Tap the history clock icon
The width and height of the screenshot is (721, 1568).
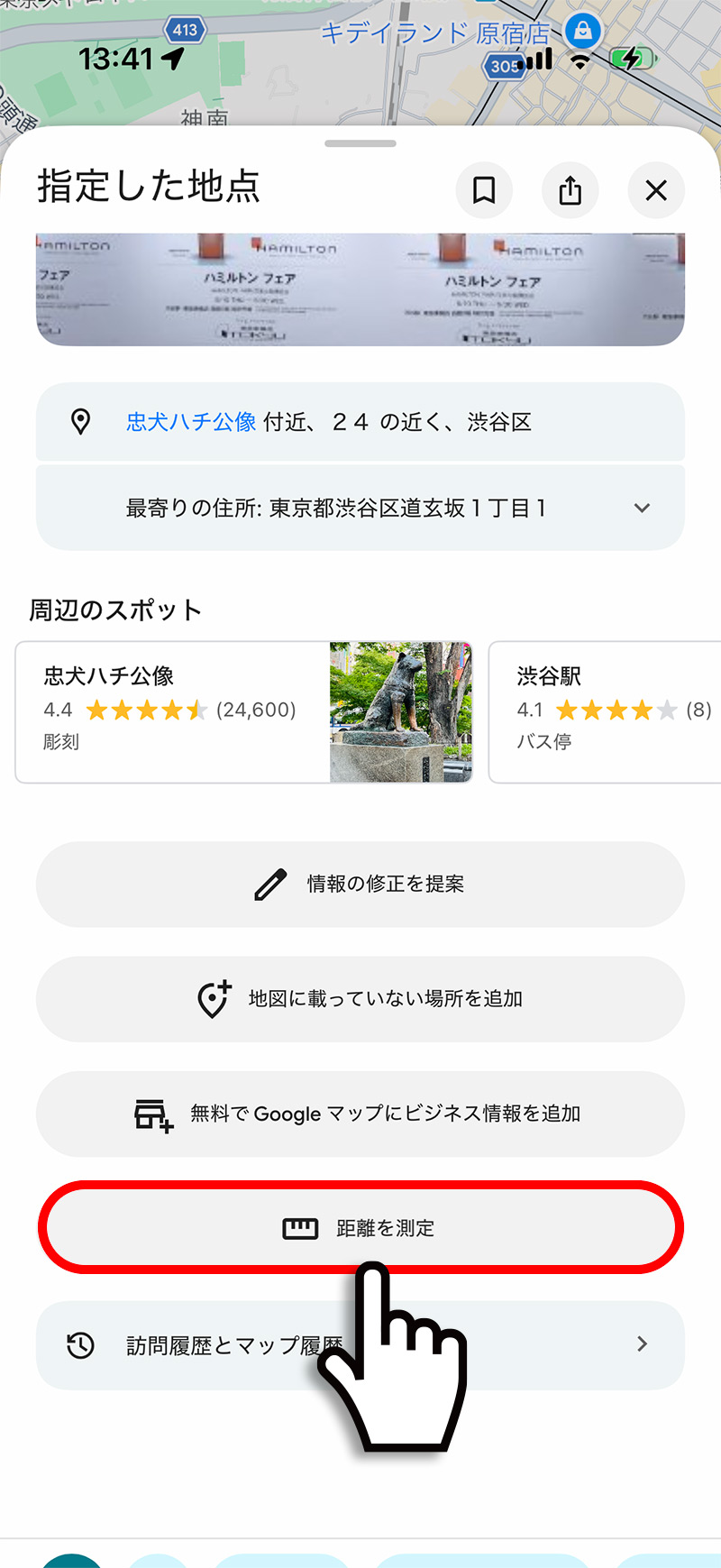point(81,1345)
